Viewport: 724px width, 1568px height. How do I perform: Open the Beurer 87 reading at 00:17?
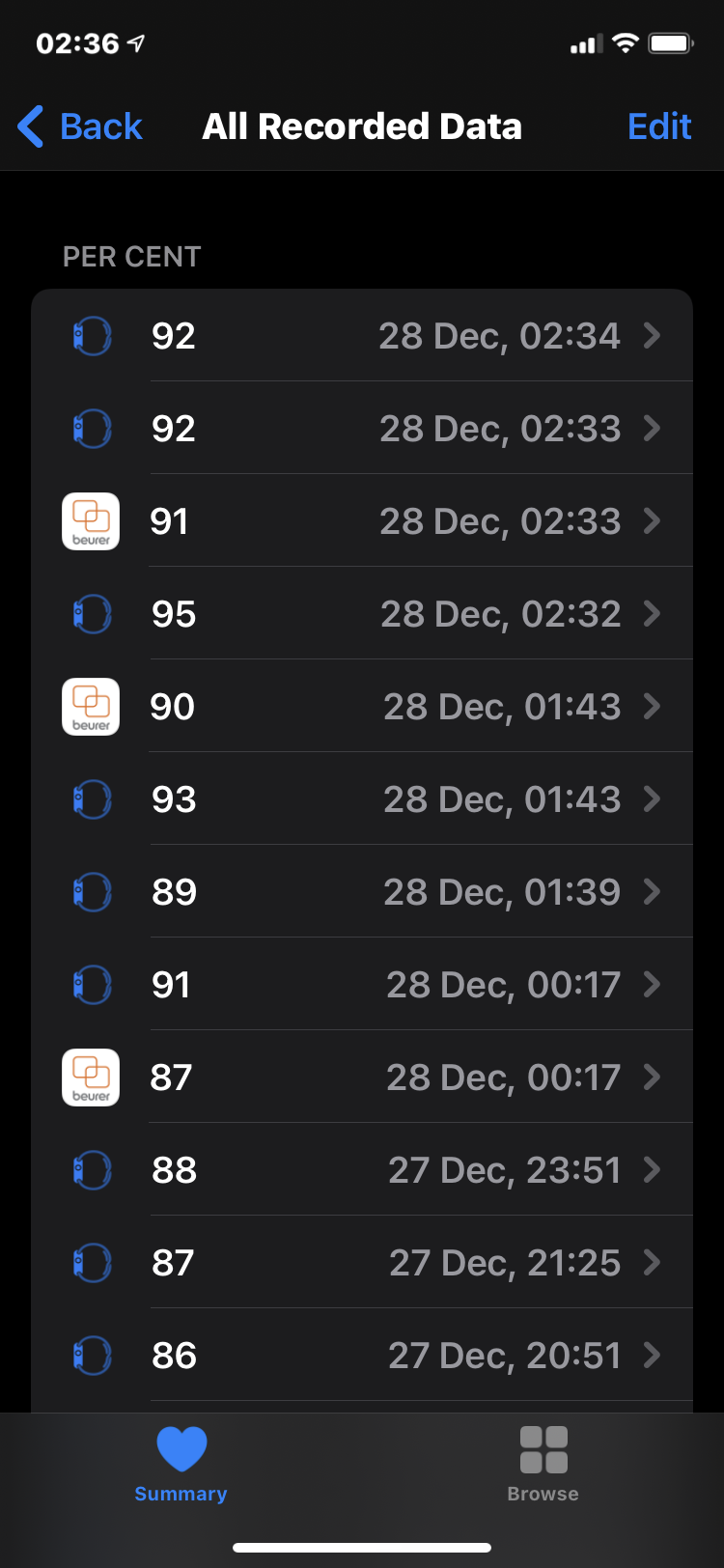click(362, 1078)
